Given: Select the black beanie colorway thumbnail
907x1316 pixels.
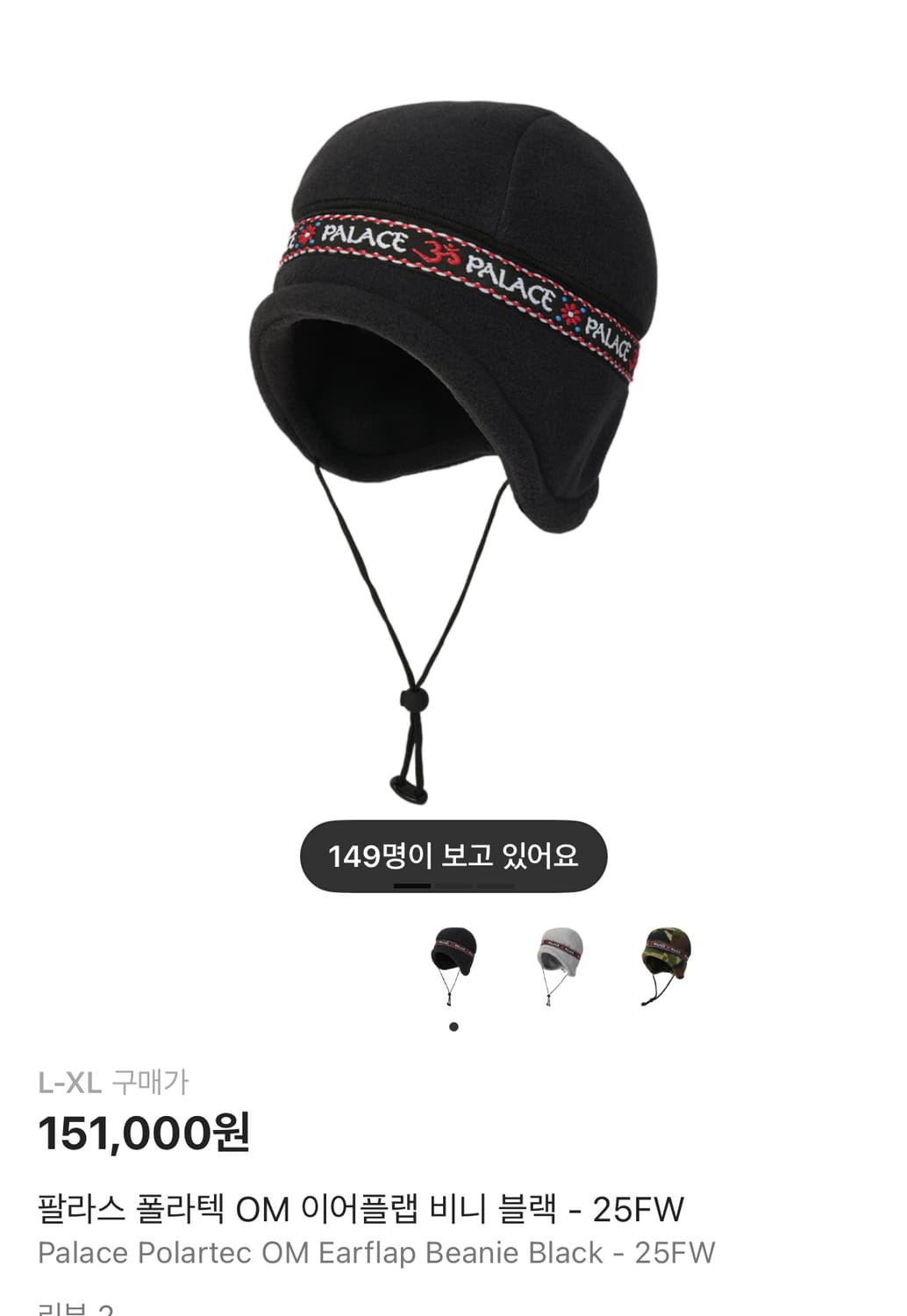Looking at the screenshot, I should pos(454,961).
